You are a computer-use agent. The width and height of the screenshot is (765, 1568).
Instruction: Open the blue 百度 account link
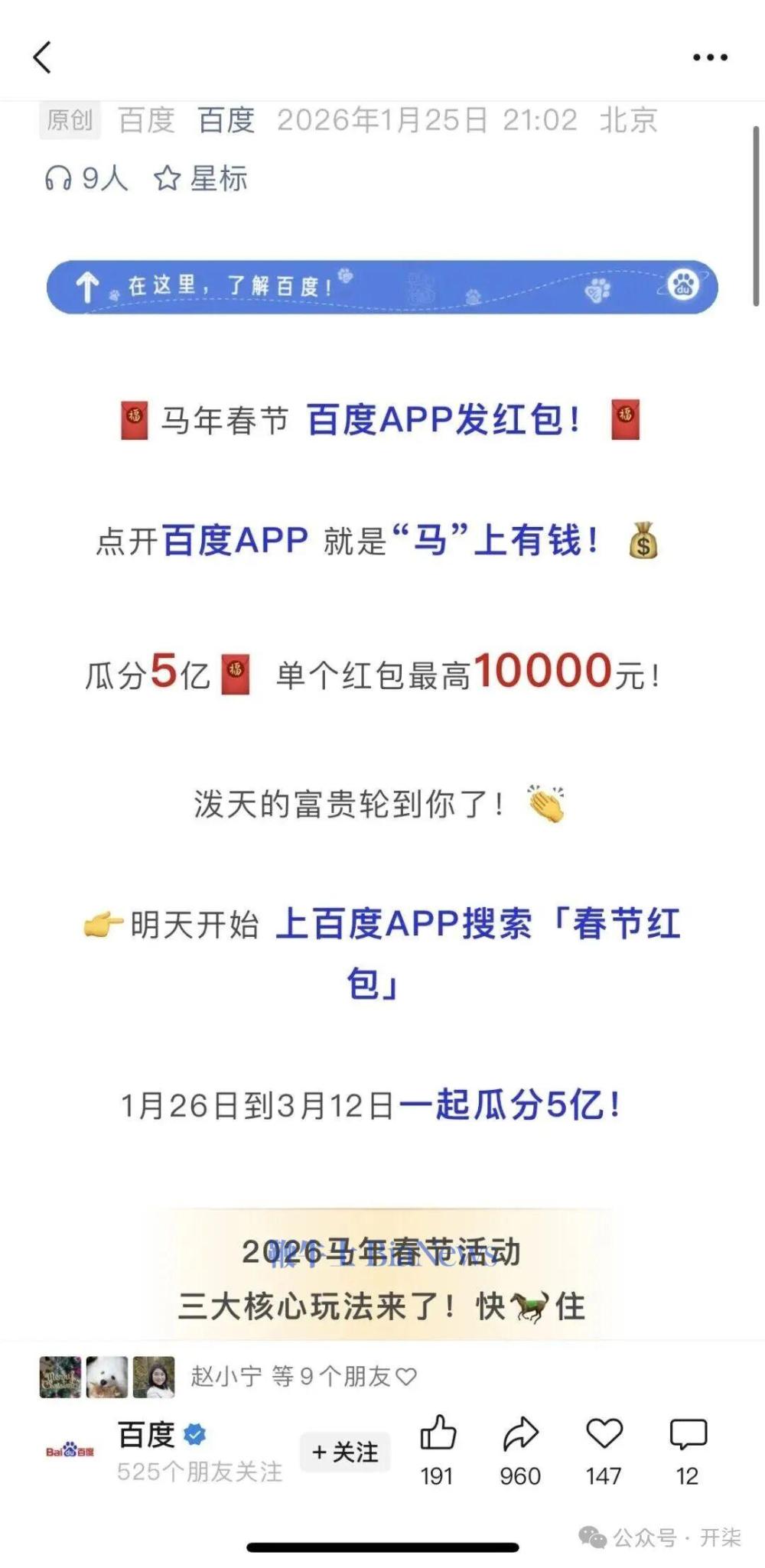pos(226,120)
